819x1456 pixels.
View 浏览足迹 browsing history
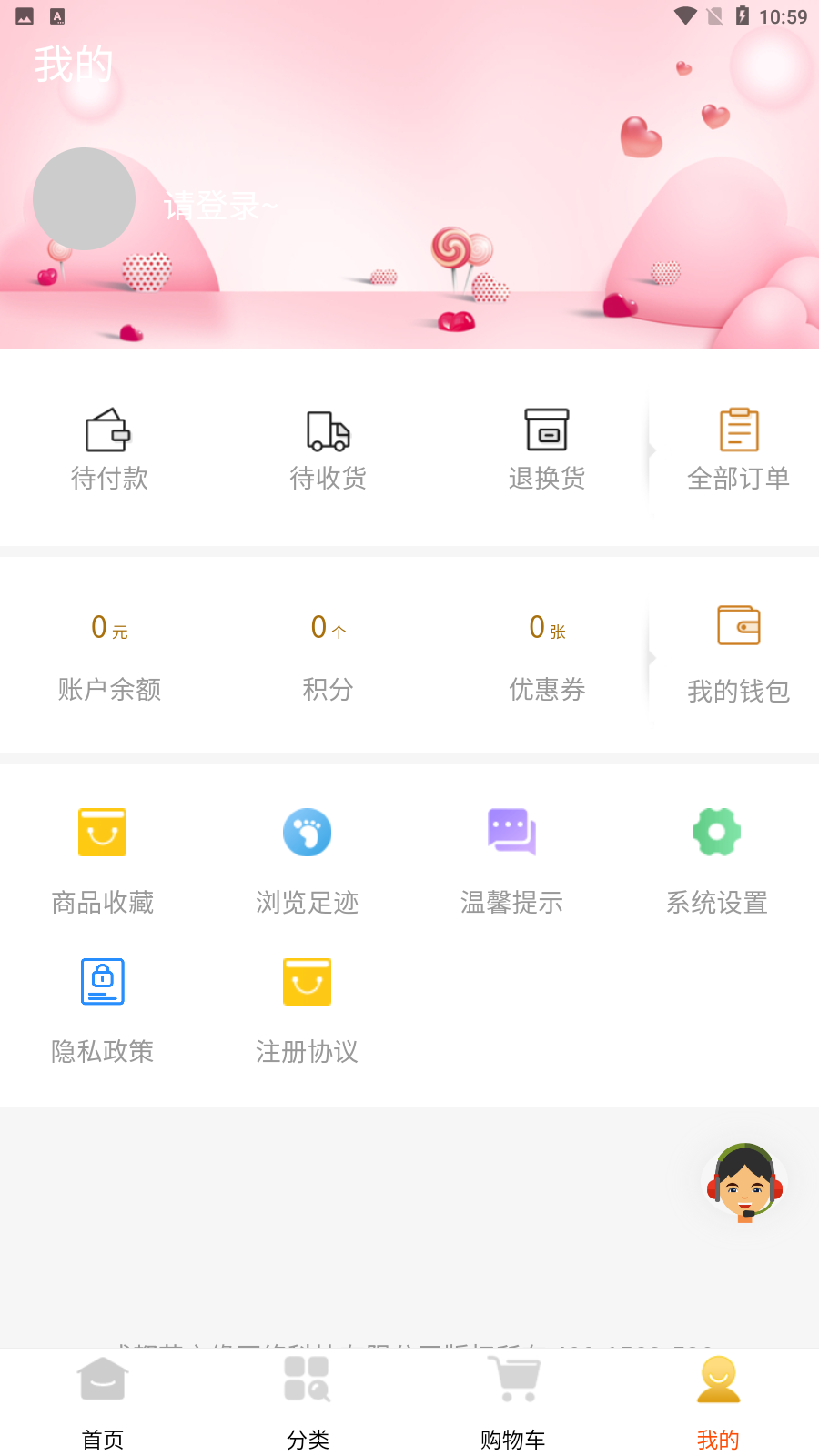(307, 860)
